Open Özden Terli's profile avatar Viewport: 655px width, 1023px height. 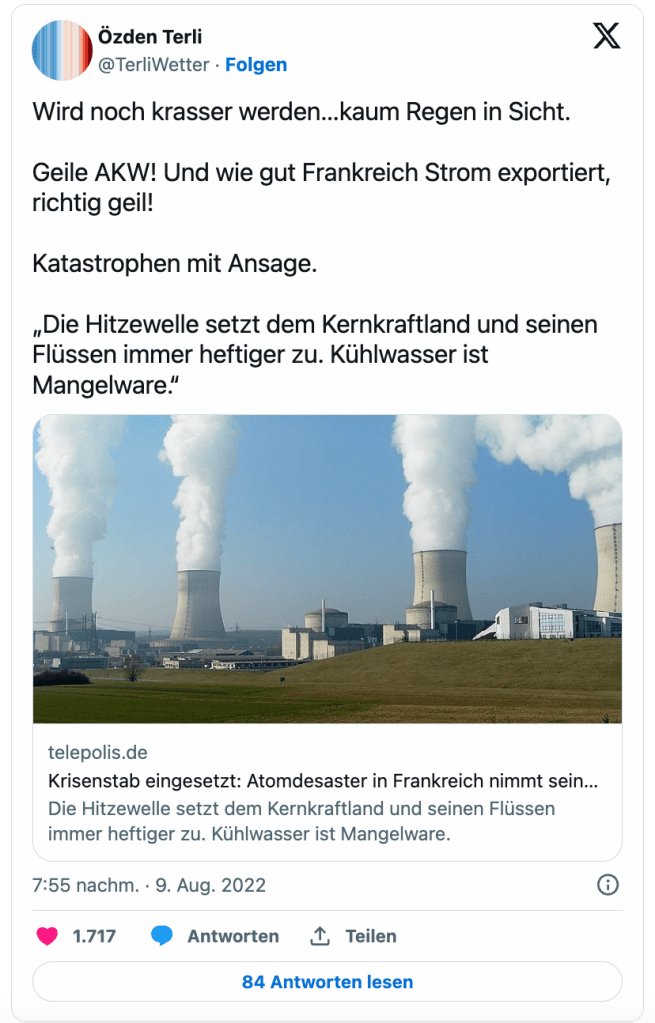62,50
